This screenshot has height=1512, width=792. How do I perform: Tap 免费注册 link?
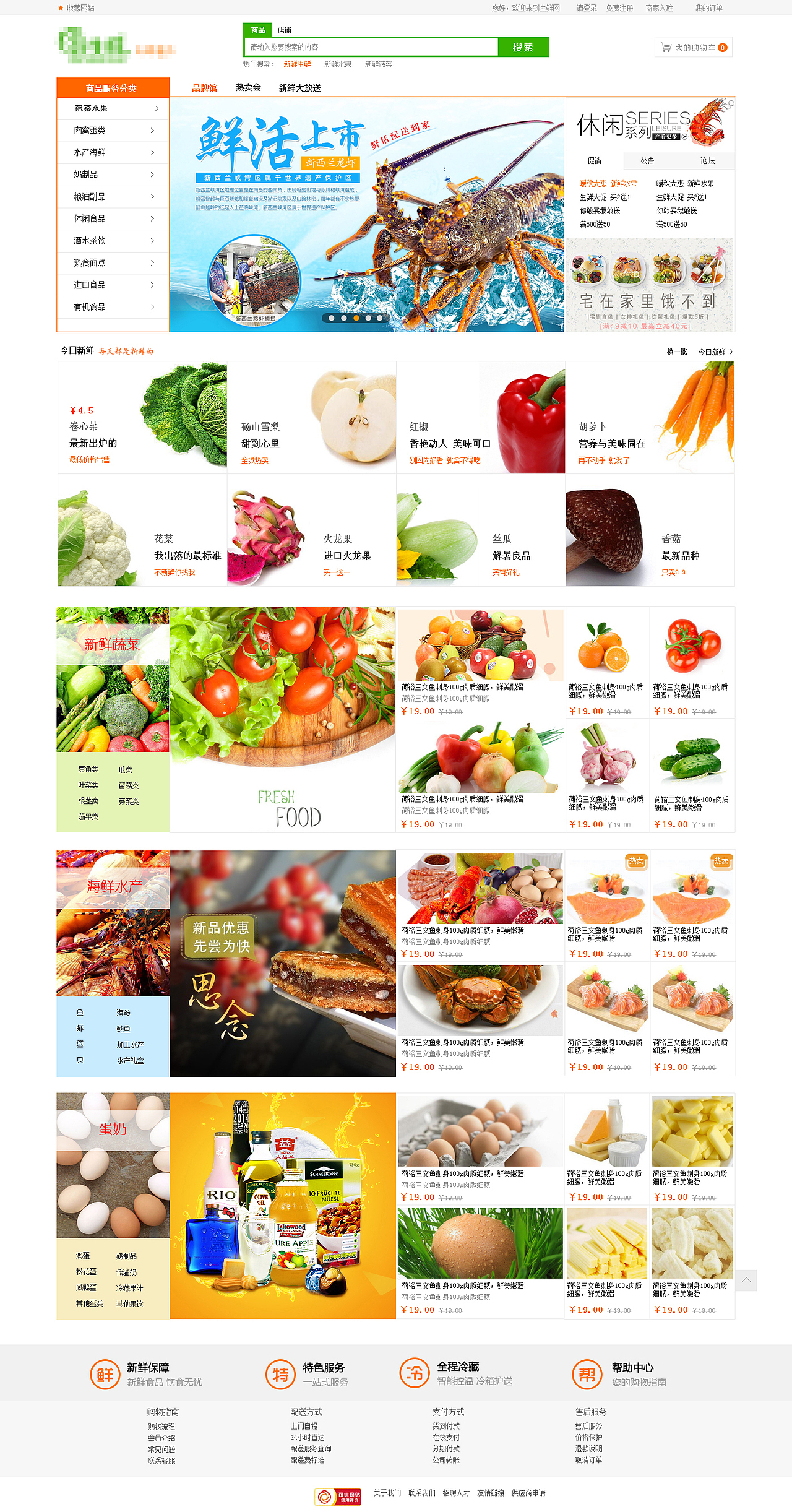(x=619, y=8)
